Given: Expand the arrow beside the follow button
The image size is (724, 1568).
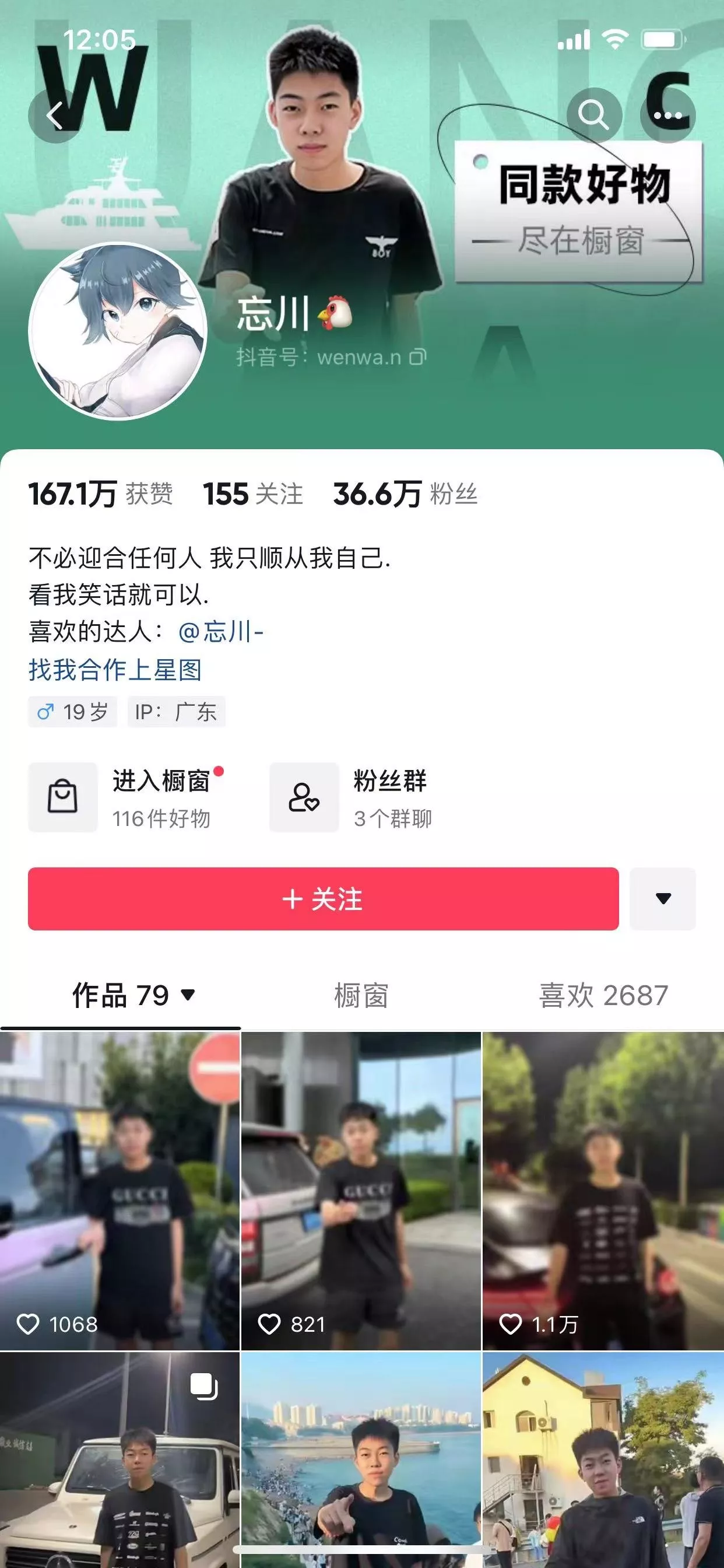Looking at the screenshot, I should [x=663, y=898].
